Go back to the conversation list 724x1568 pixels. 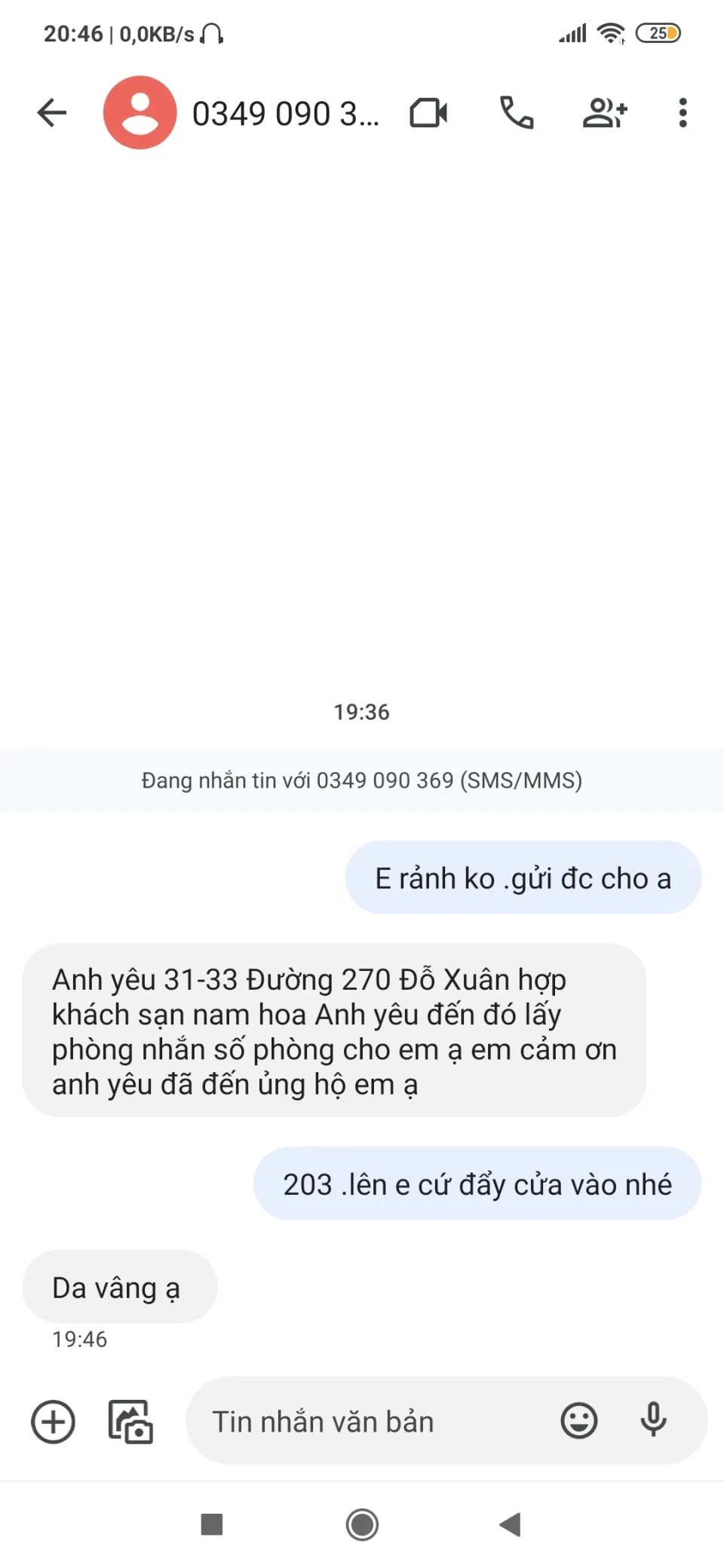(x=52, y=113)
